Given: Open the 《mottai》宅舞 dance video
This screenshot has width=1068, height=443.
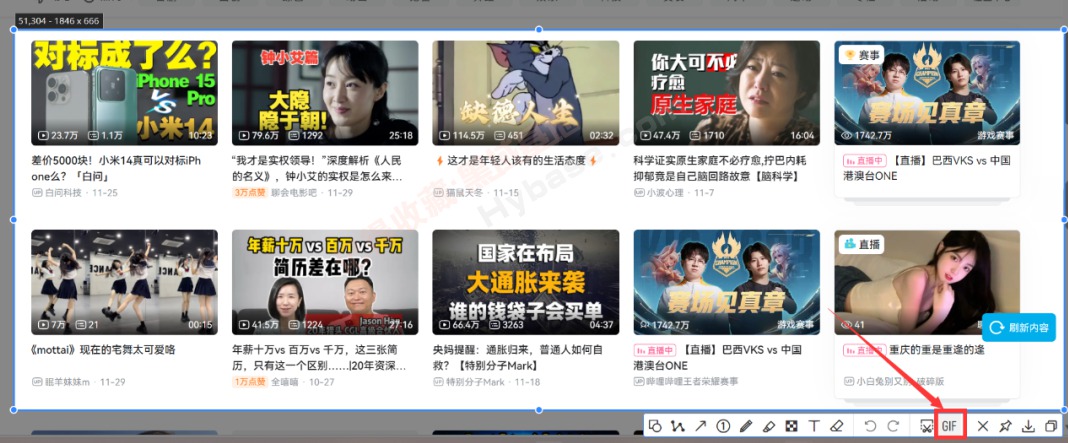Looking at the screenshot, I should pos(124,282).
